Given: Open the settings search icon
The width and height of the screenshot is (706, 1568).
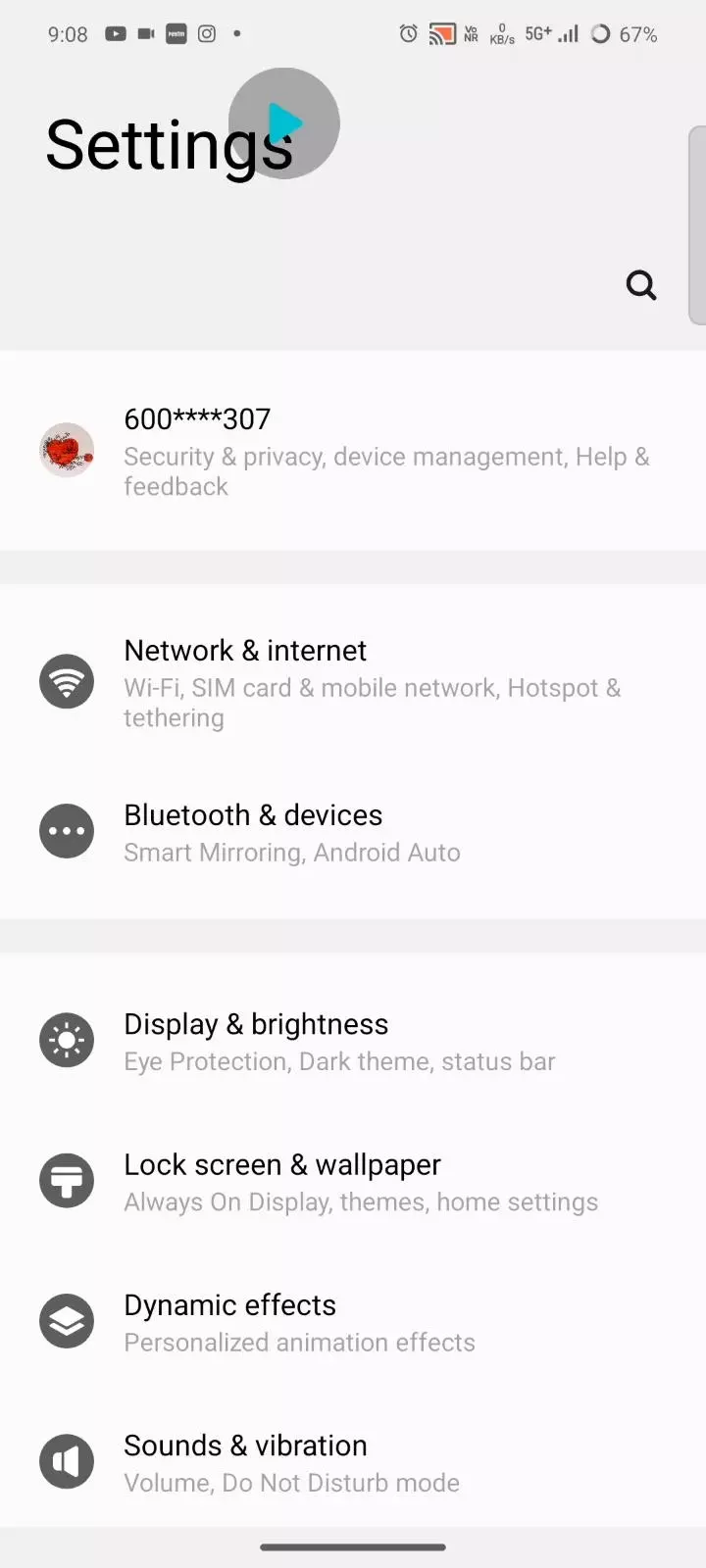Looking at the screenshot, I should click(x=641, y=285).
